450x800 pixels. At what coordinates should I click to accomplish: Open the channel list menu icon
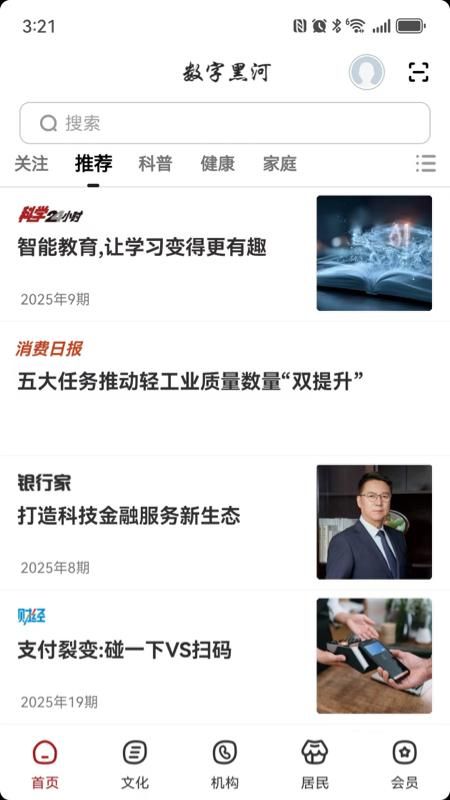[426, 164]
